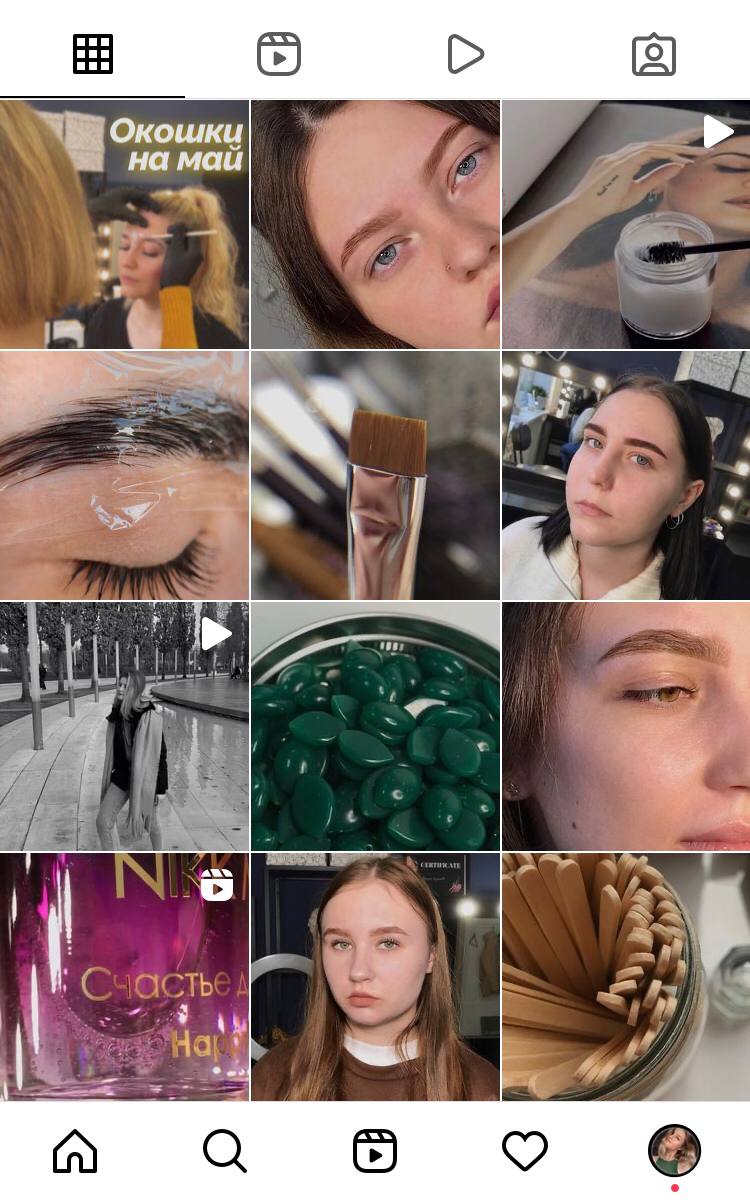The image size is (750, 1200).
Task: Go to the Home feed
Action: pyautogui.click(x=75, y=1151)
